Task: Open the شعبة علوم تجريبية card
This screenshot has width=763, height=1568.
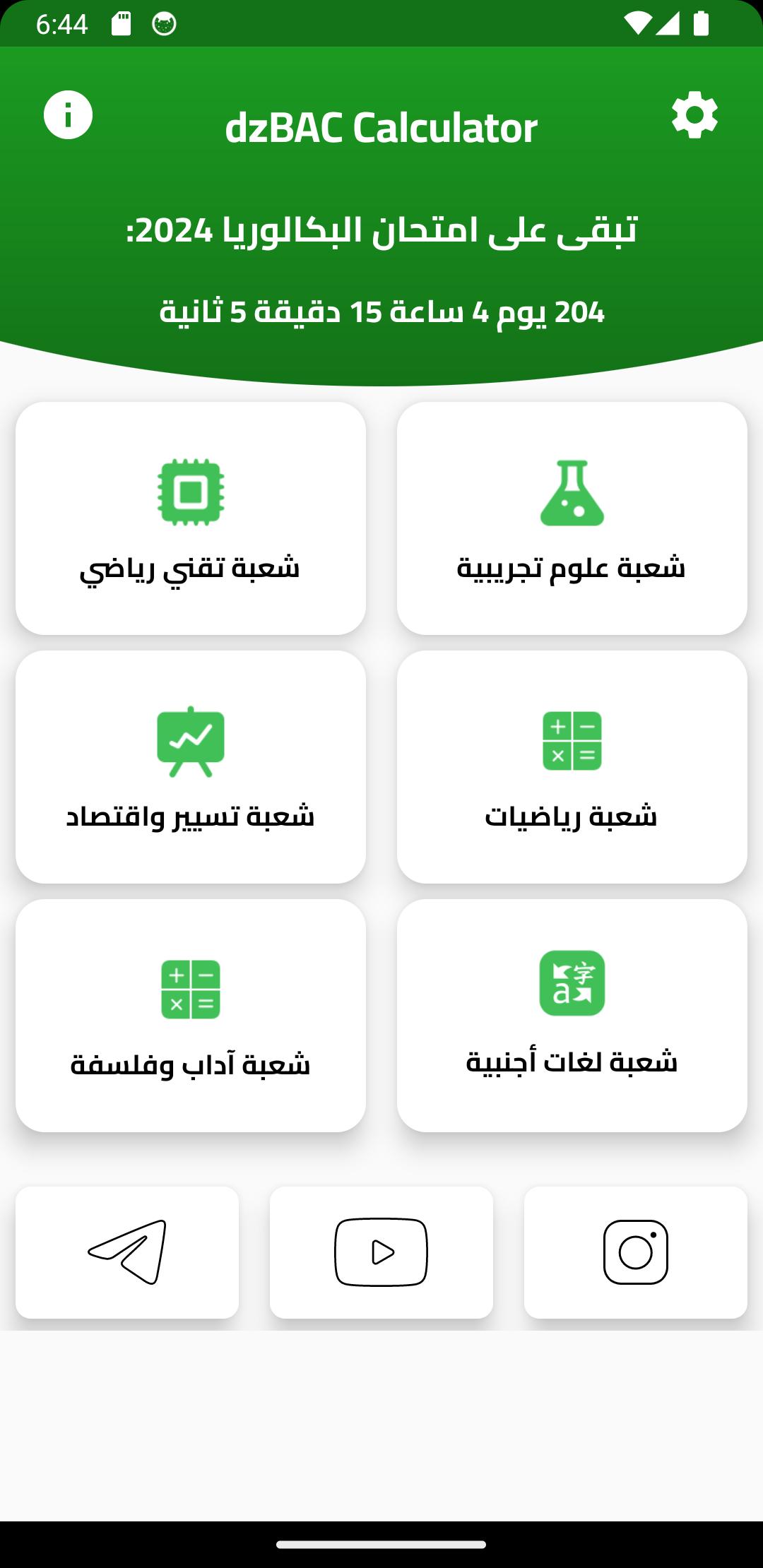Action: [x=572, y=518]
